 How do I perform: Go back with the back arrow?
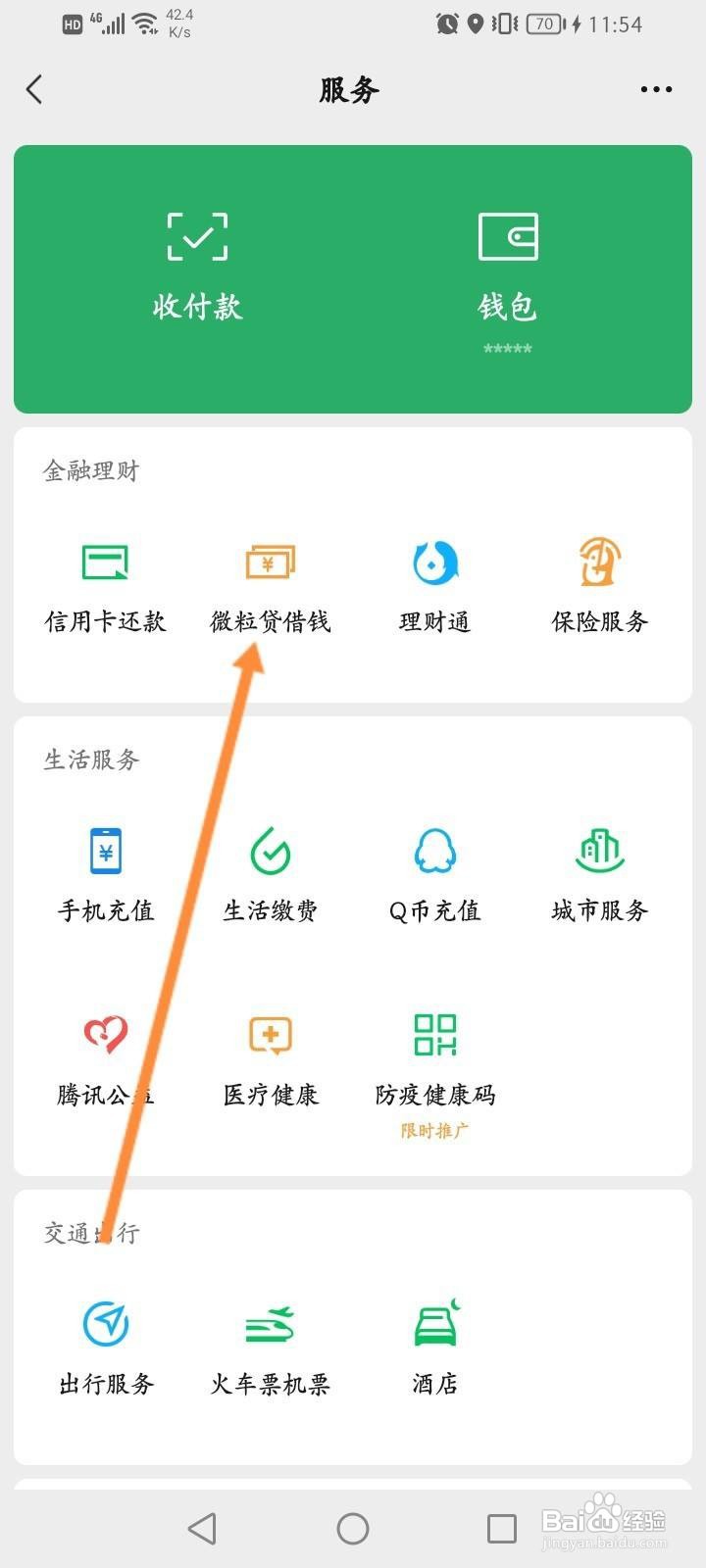(x=34, y=89)
